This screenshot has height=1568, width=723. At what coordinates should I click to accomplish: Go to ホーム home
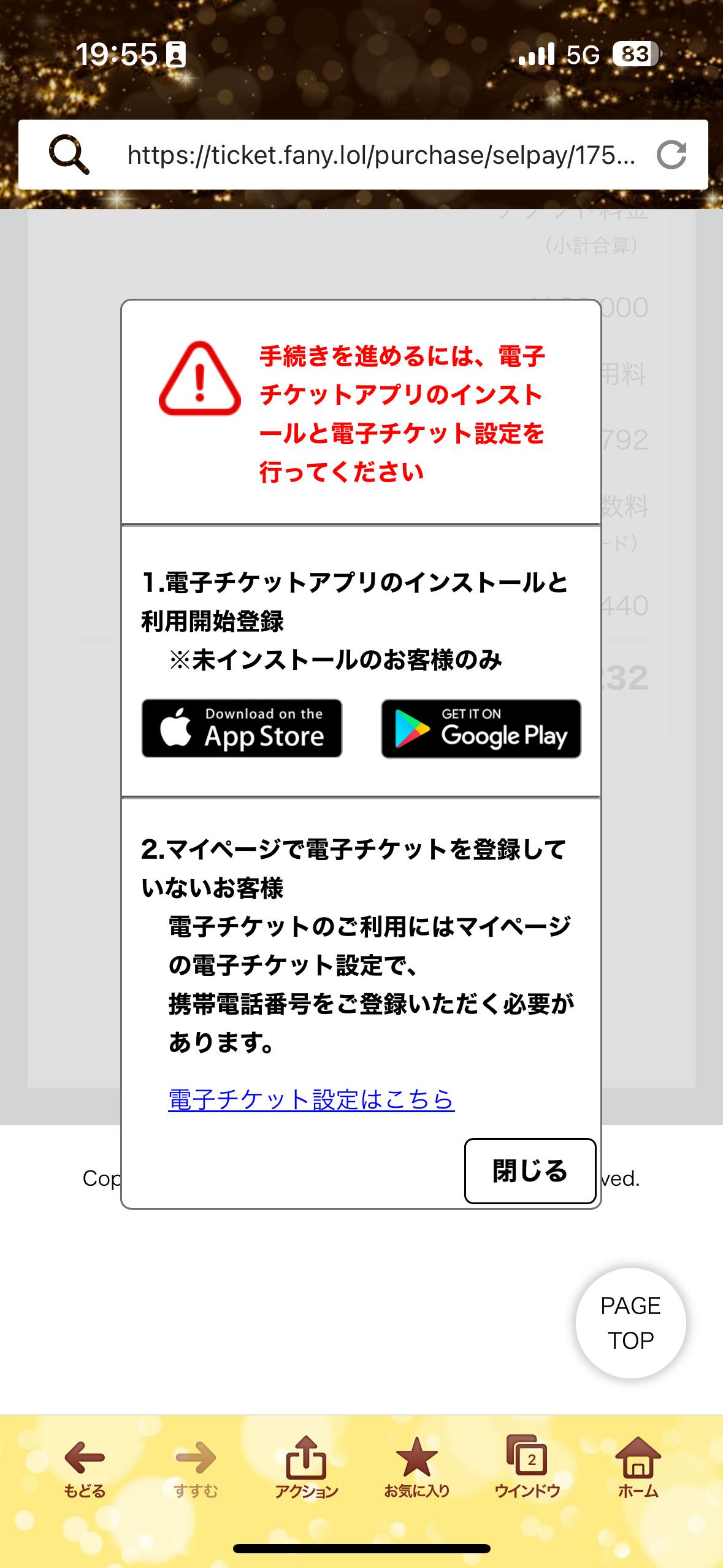tap(638, 1467)
